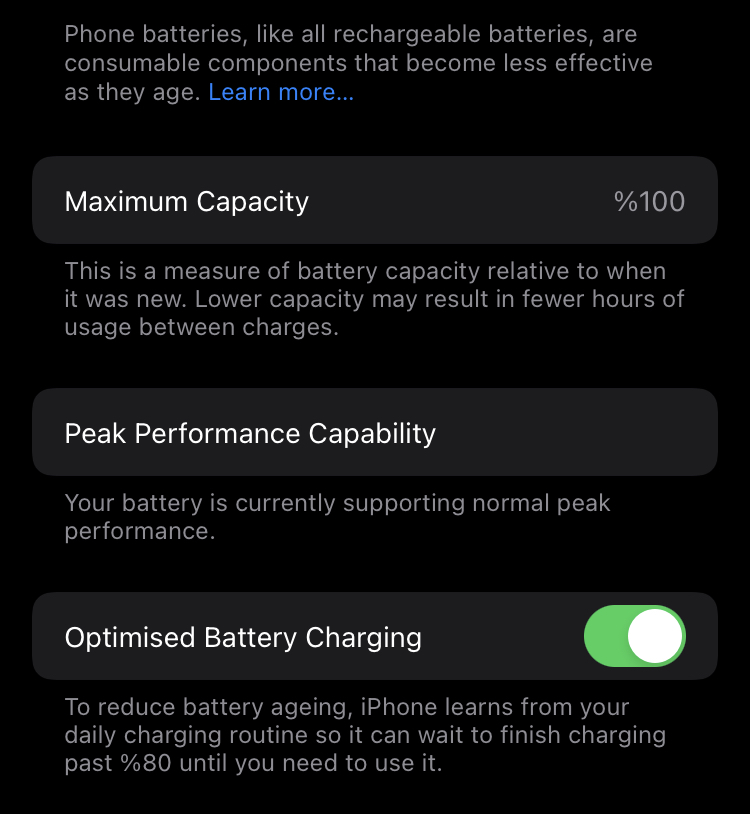Turn off Optimised Battery Charging
750x814 pixels.
point(634,636)
